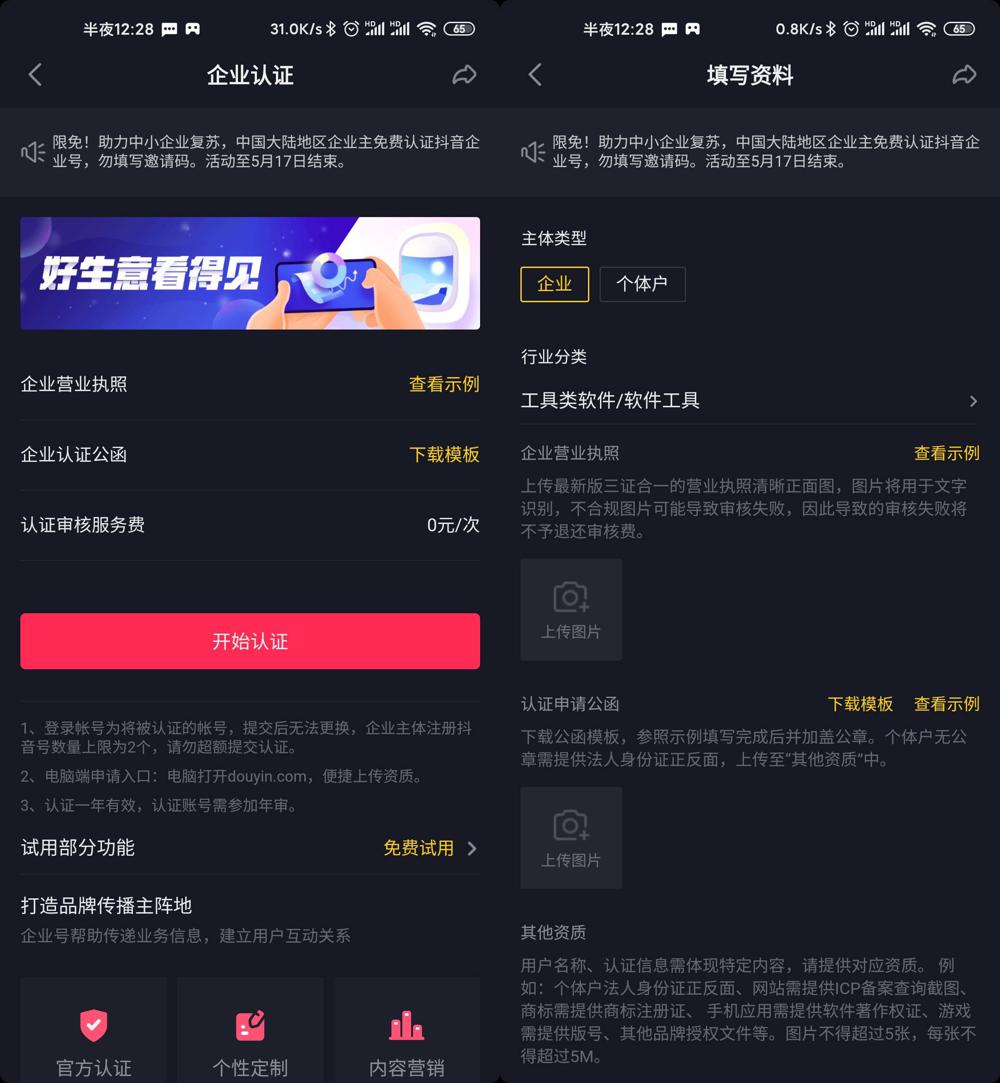Tap the back arrow on the 填写资料 page
This screenshot has height=1083, width=1000.
[x=533, y=74]
